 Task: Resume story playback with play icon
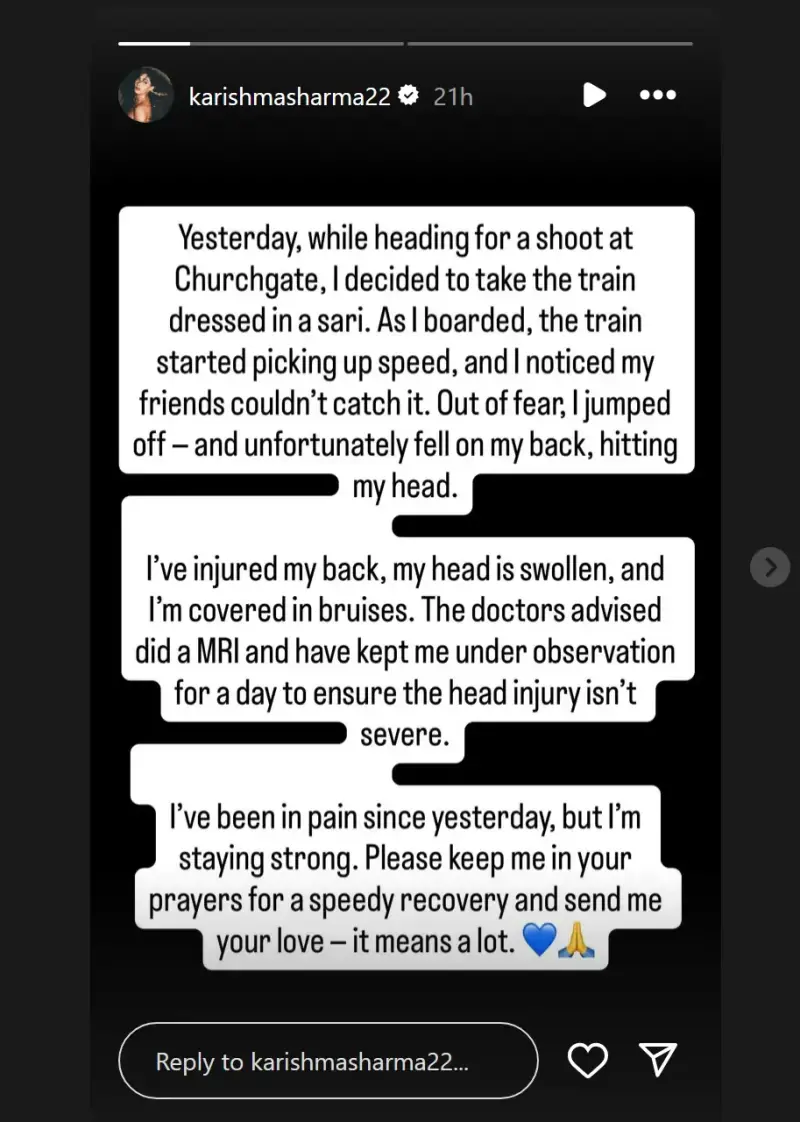pos(594,95)
